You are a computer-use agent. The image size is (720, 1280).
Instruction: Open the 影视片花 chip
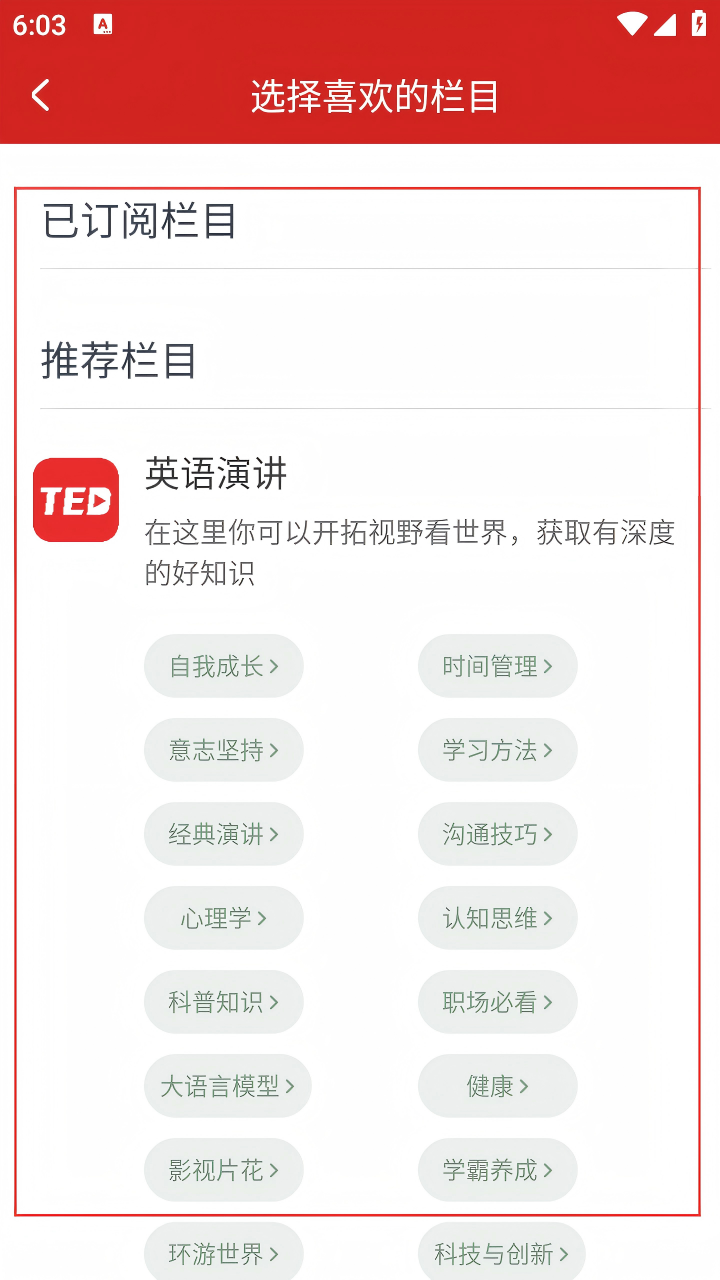tap(223, 1170)
